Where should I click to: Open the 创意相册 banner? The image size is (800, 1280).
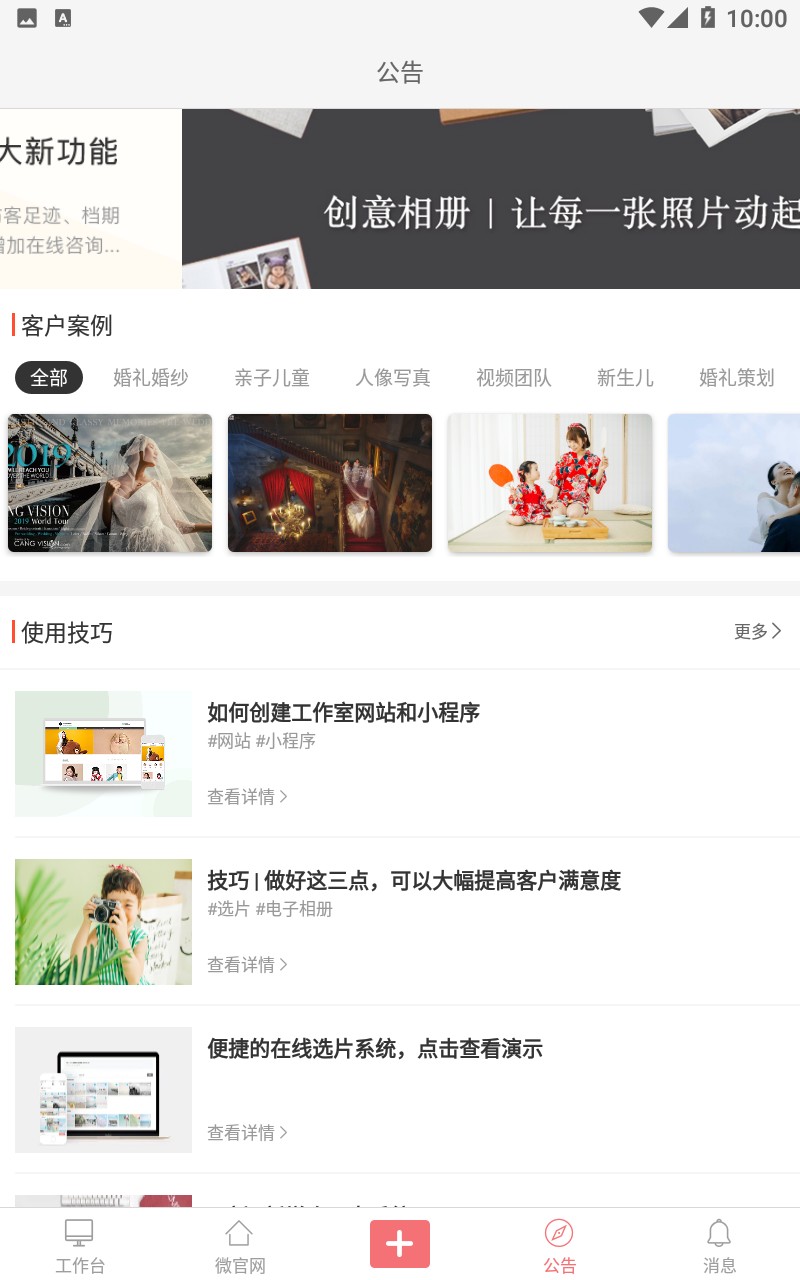490,199
